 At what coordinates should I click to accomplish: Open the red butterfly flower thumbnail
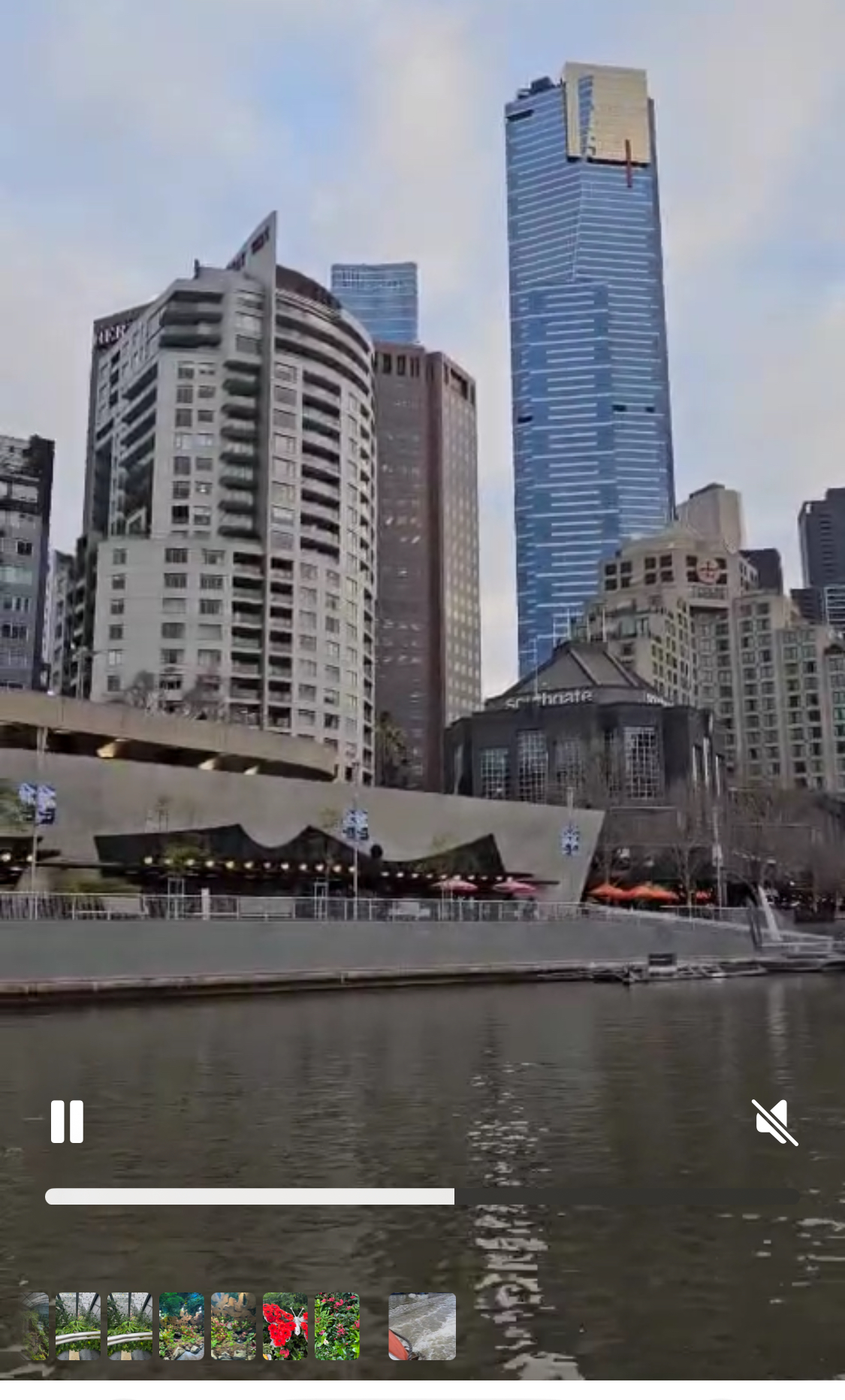285,1326
